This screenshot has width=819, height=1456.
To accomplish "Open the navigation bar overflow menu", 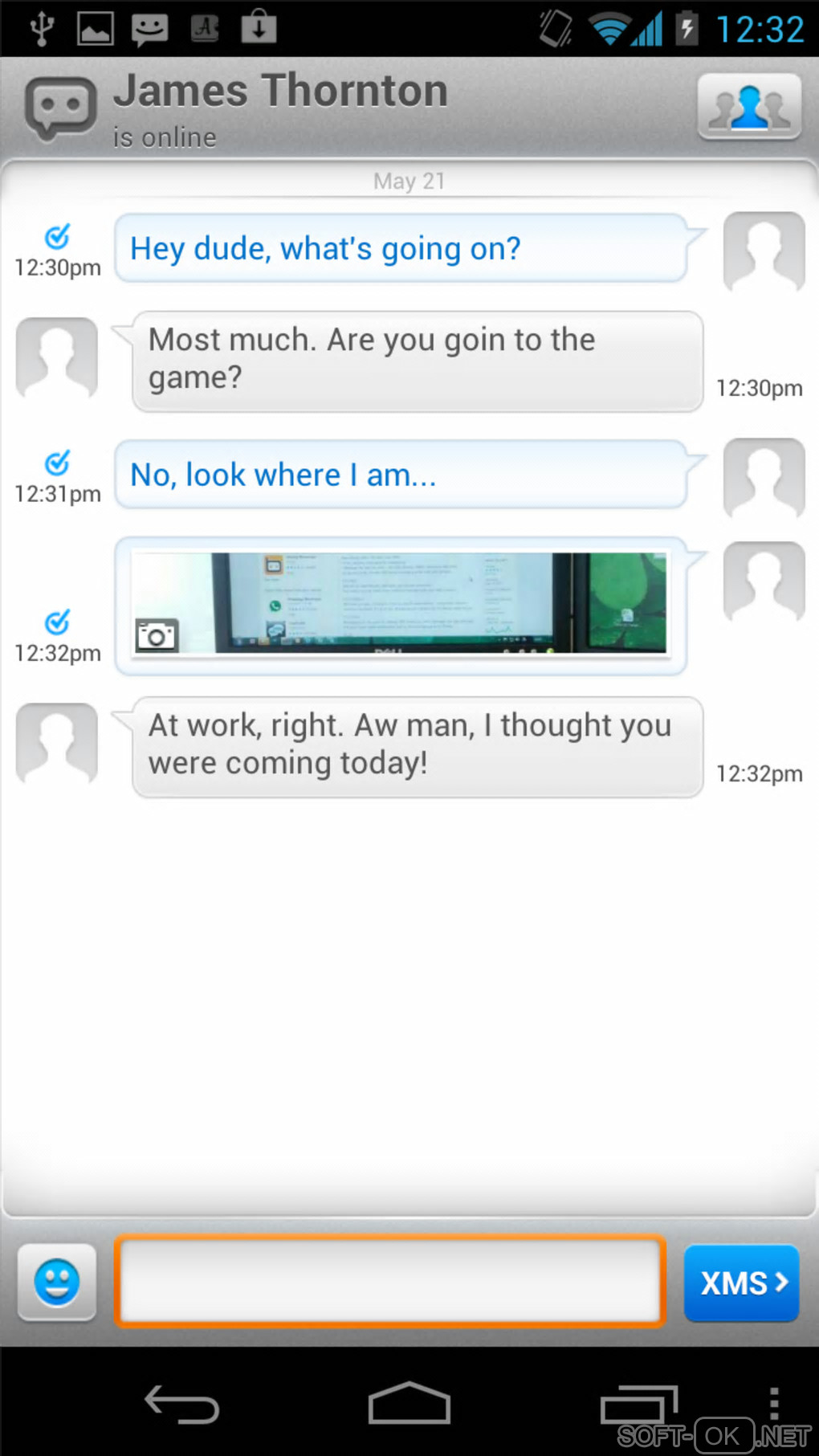I will coord(773,1403).
